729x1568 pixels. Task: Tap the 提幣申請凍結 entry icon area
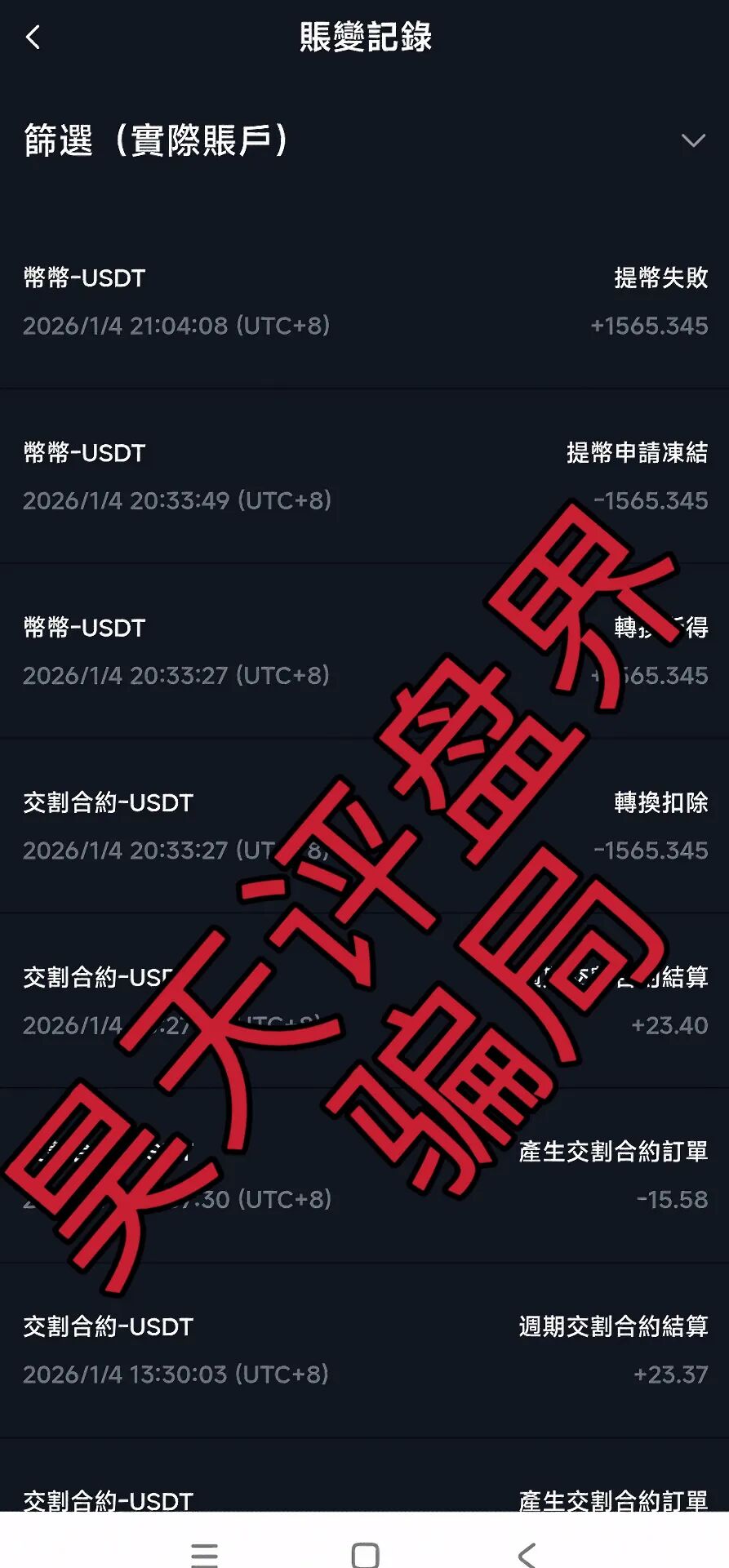click(x=364, y=478)
